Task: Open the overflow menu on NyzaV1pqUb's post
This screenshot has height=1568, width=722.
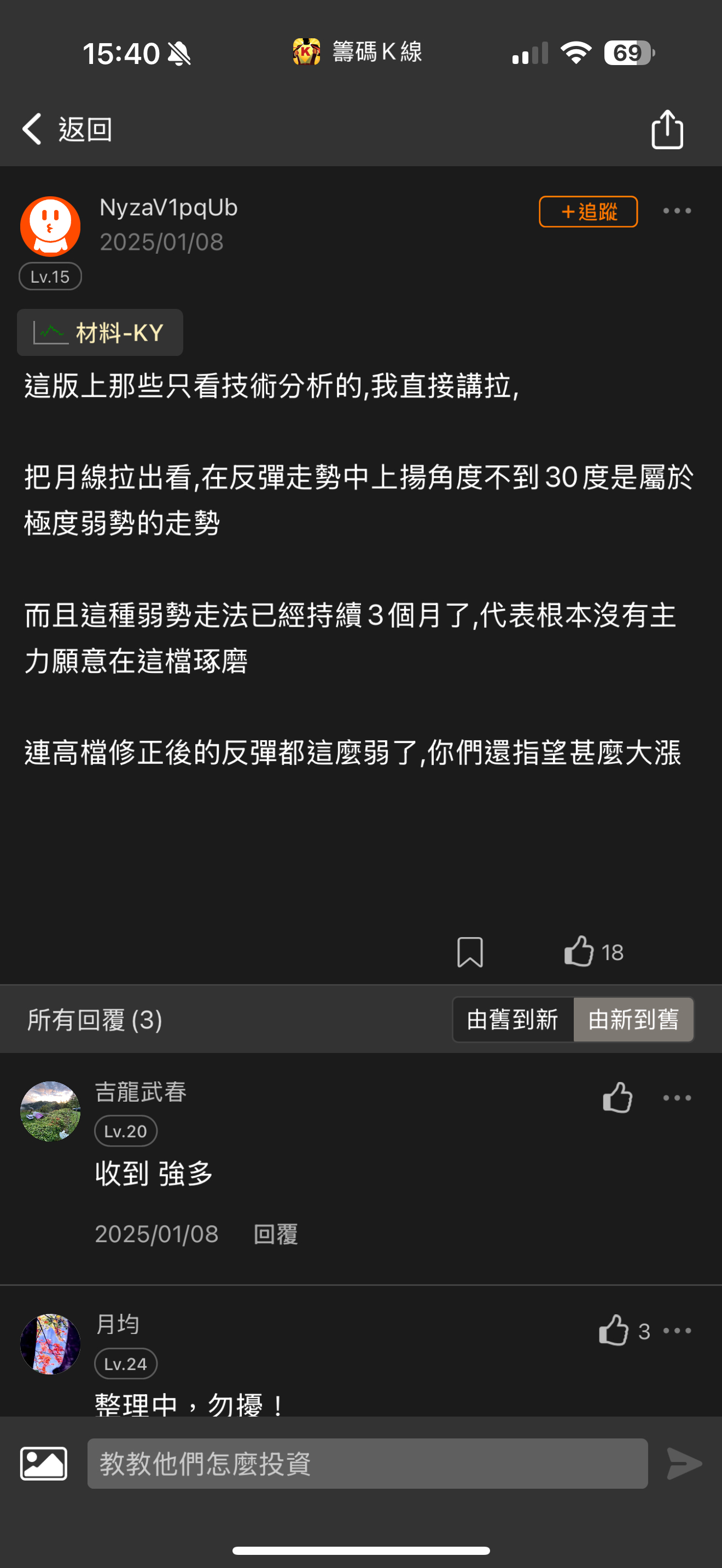Action: (x=677, y=211)
